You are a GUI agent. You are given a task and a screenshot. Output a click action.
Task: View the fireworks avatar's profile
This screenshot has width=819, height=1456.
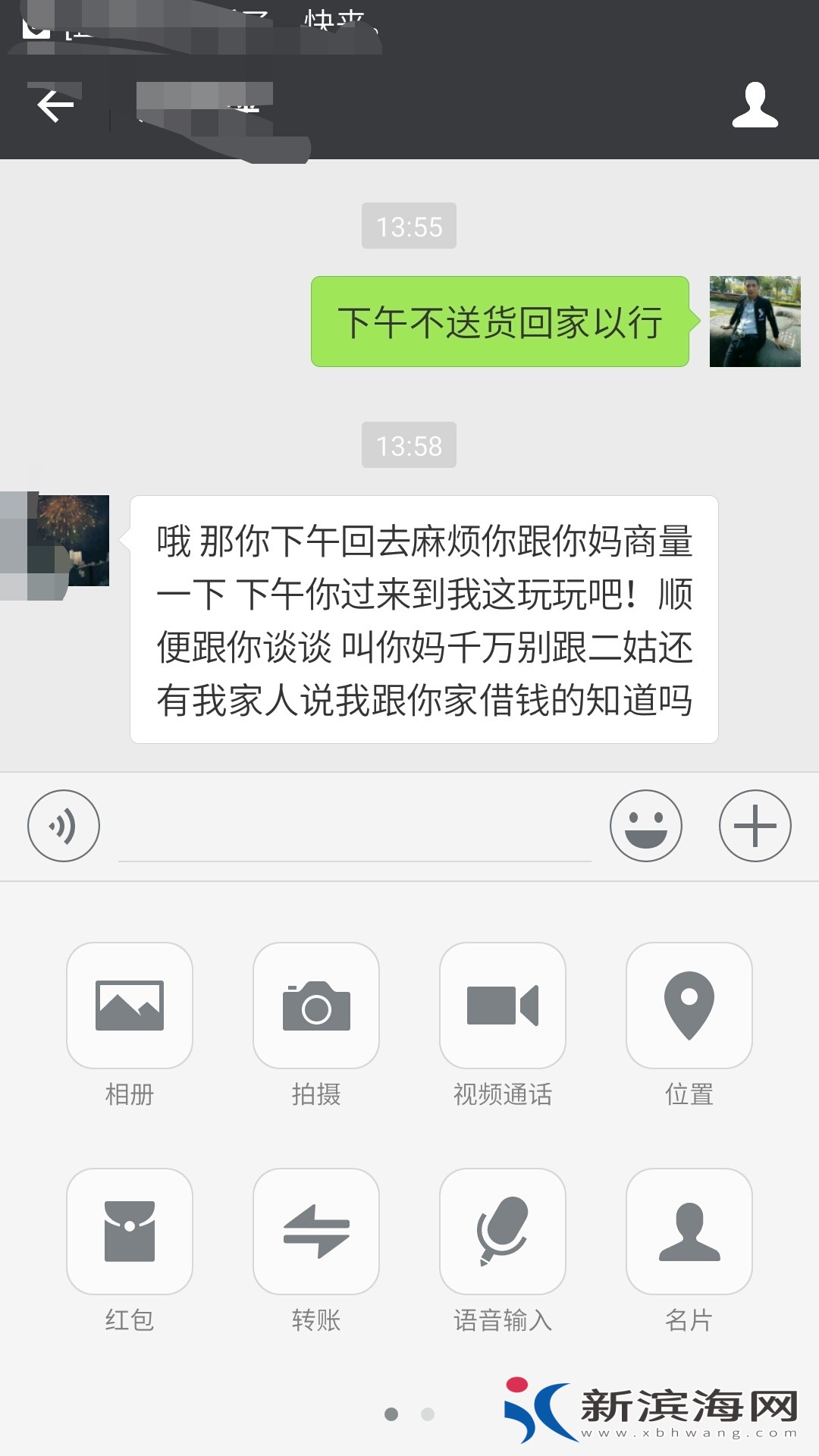tap(73, 541)
